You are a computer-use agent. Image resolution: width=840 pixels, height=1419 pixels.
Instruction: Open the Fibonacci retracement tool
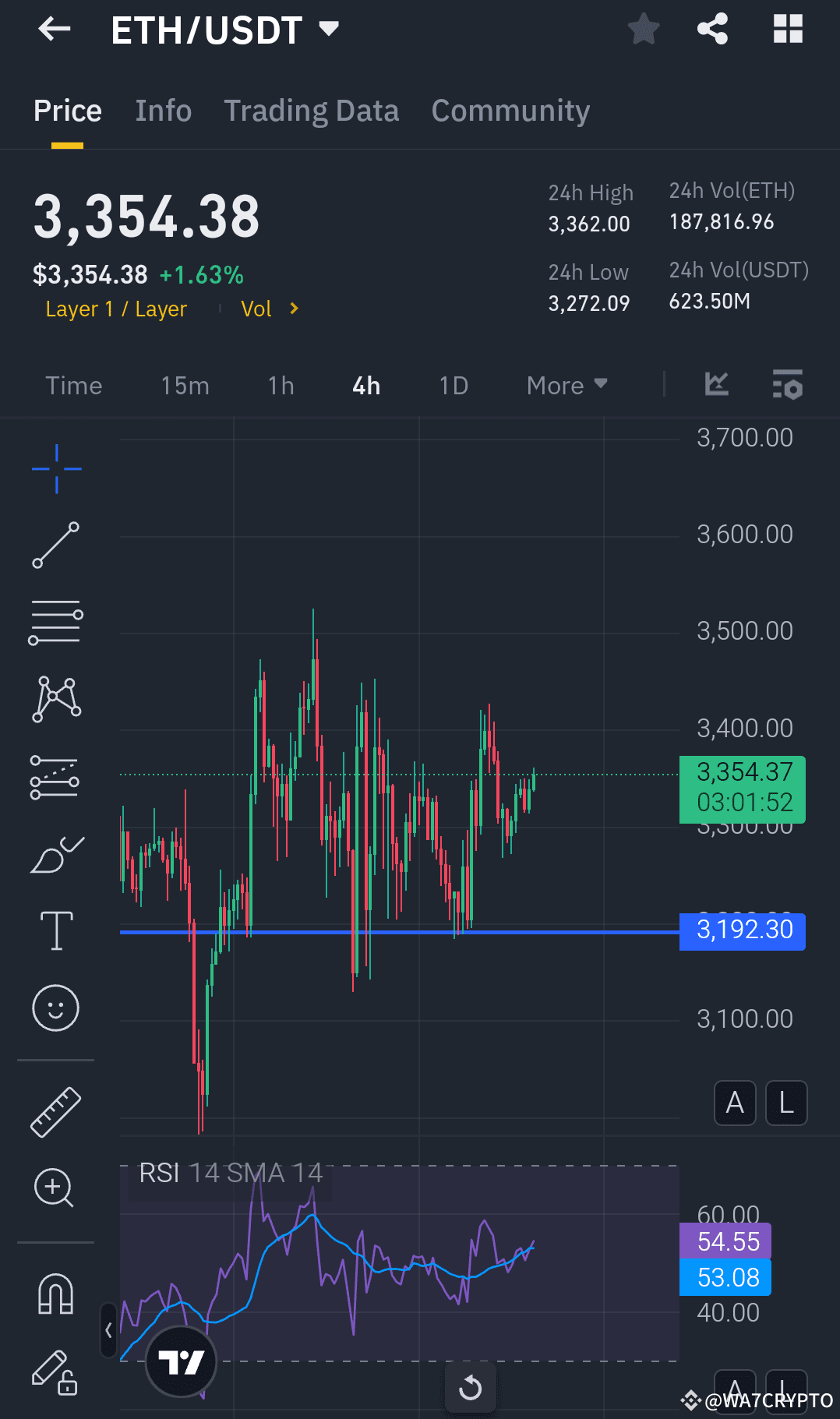56,621
